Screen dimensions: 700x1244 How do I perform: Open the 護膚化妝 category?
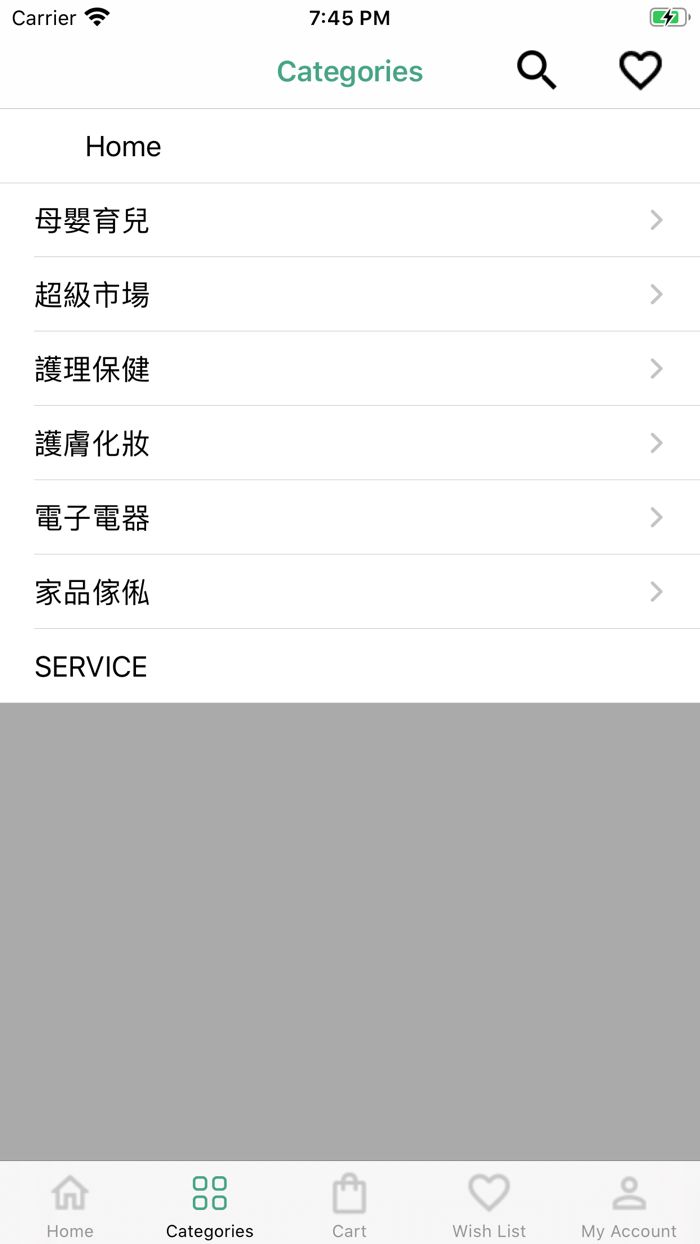coord(350,443)
